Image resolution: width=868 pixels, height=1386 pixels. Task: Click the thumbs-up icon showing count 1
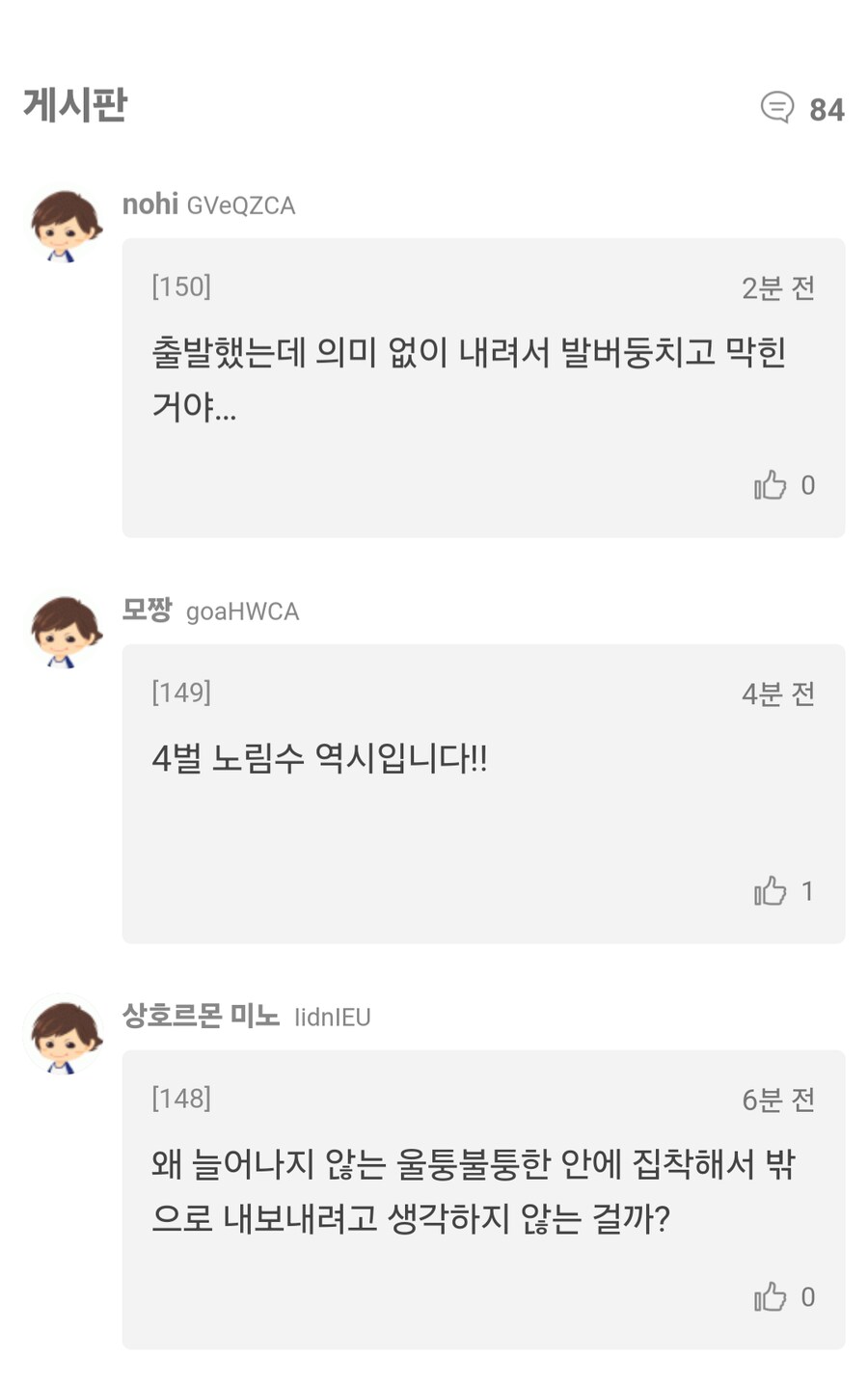pos(769,891)
